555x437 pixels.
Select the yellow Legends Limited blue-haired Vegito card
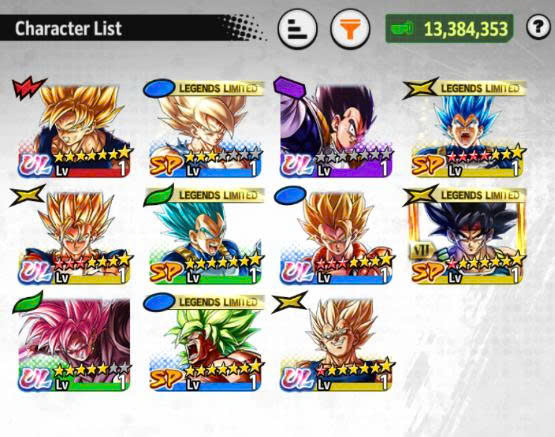467,129
